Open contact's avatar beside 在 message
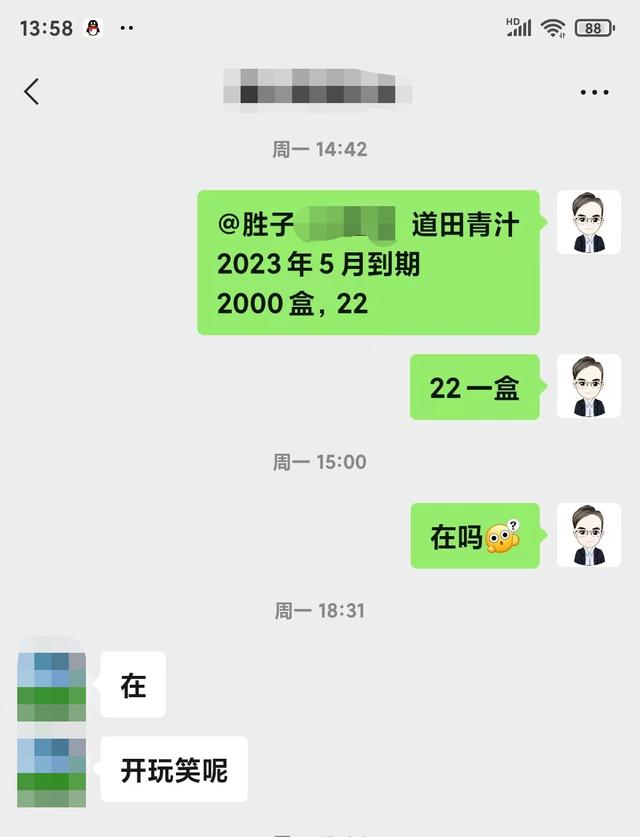The image size is (640, 837). 50,685
